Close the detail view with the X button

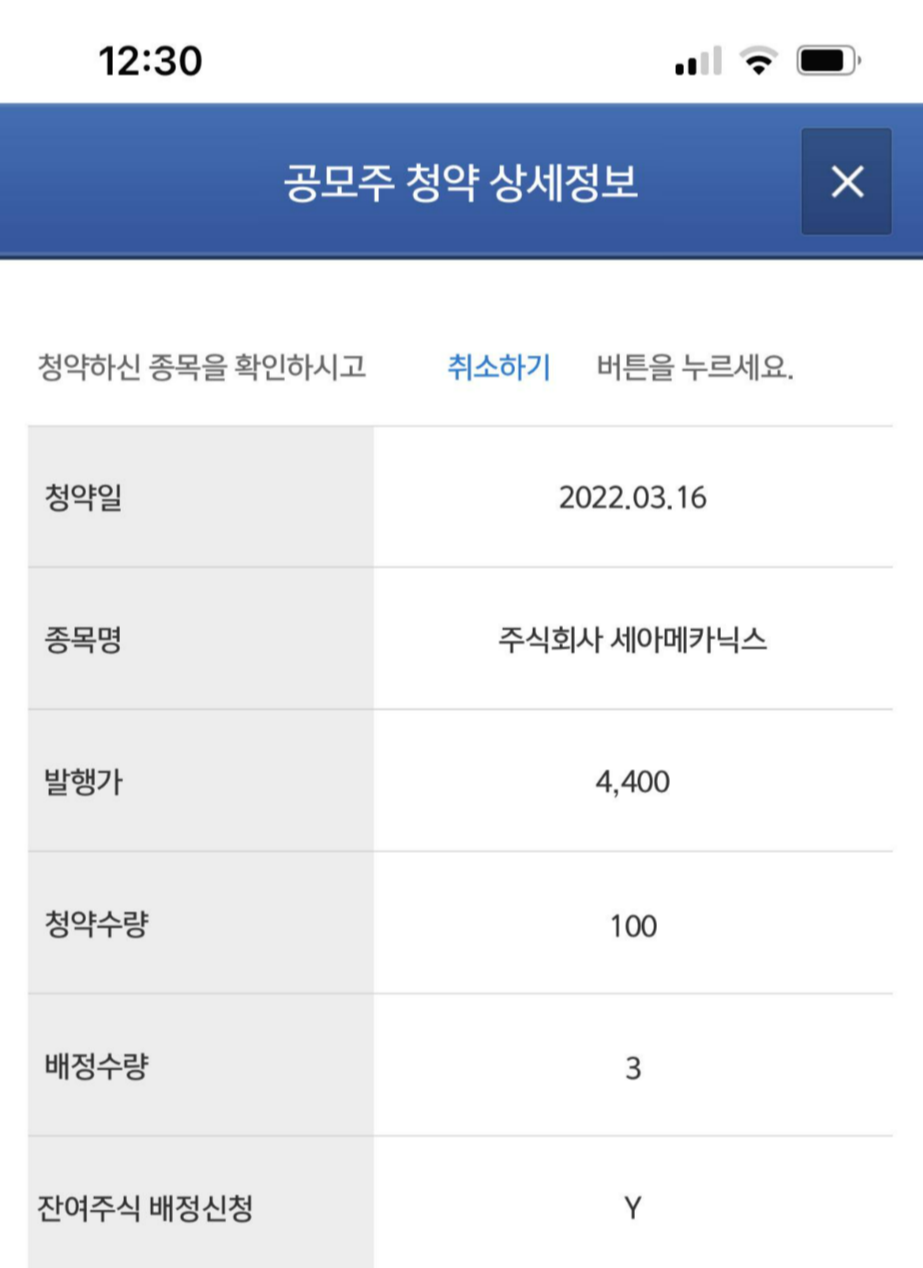(x=846, y=182)
